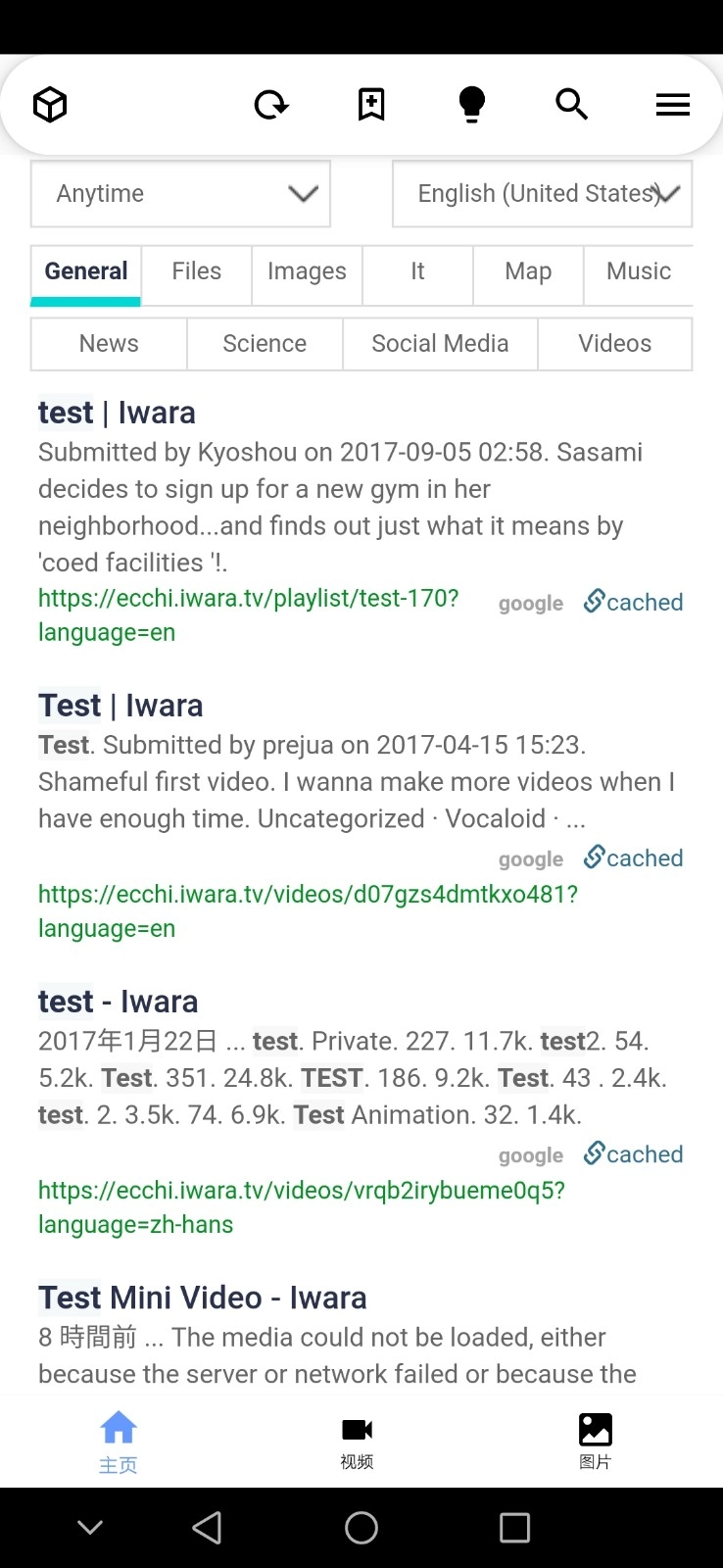View the cached version of the first result
Image resolution: width=723 pixels, height=1568 pixels.
pyautogui.click(x=633, y=602)
